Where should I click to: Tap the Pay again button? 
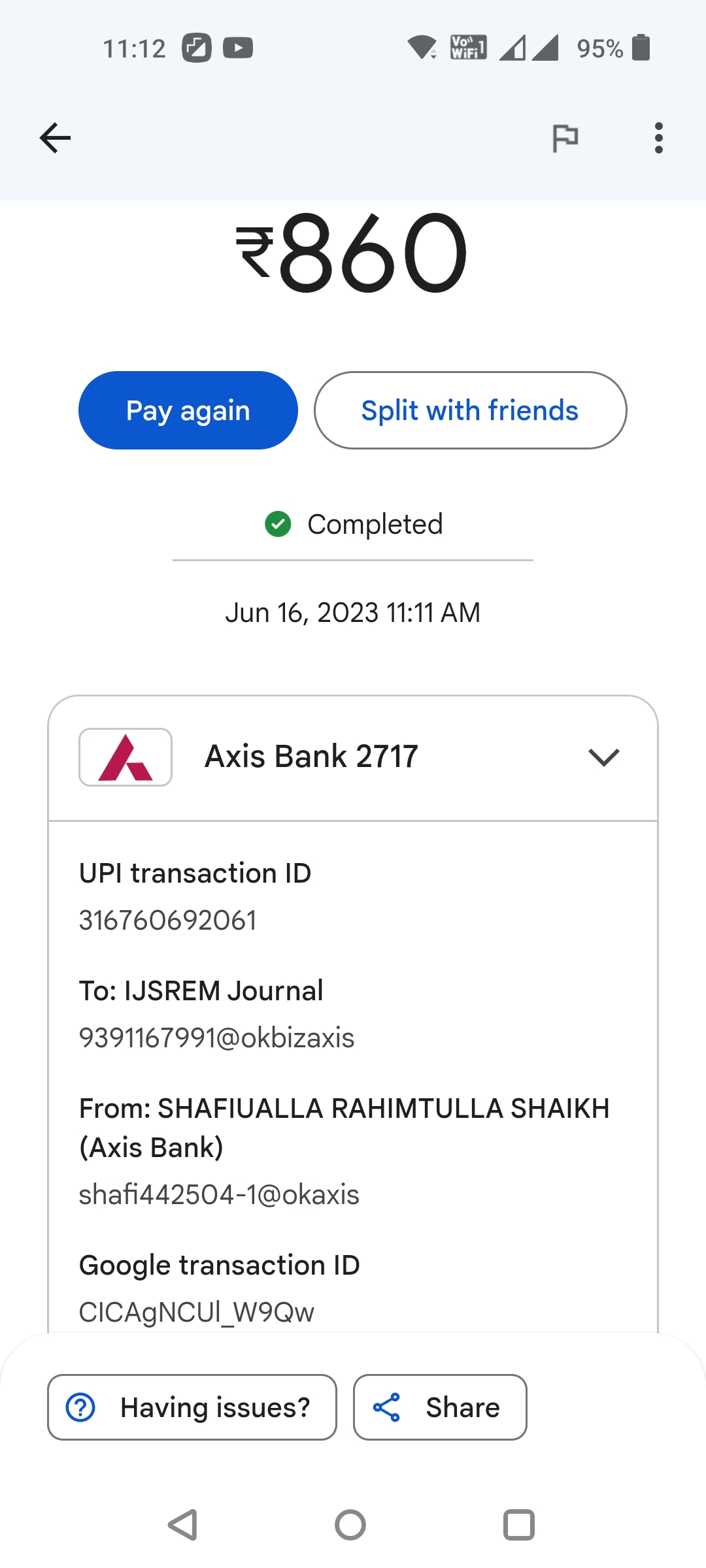point(188,410)
